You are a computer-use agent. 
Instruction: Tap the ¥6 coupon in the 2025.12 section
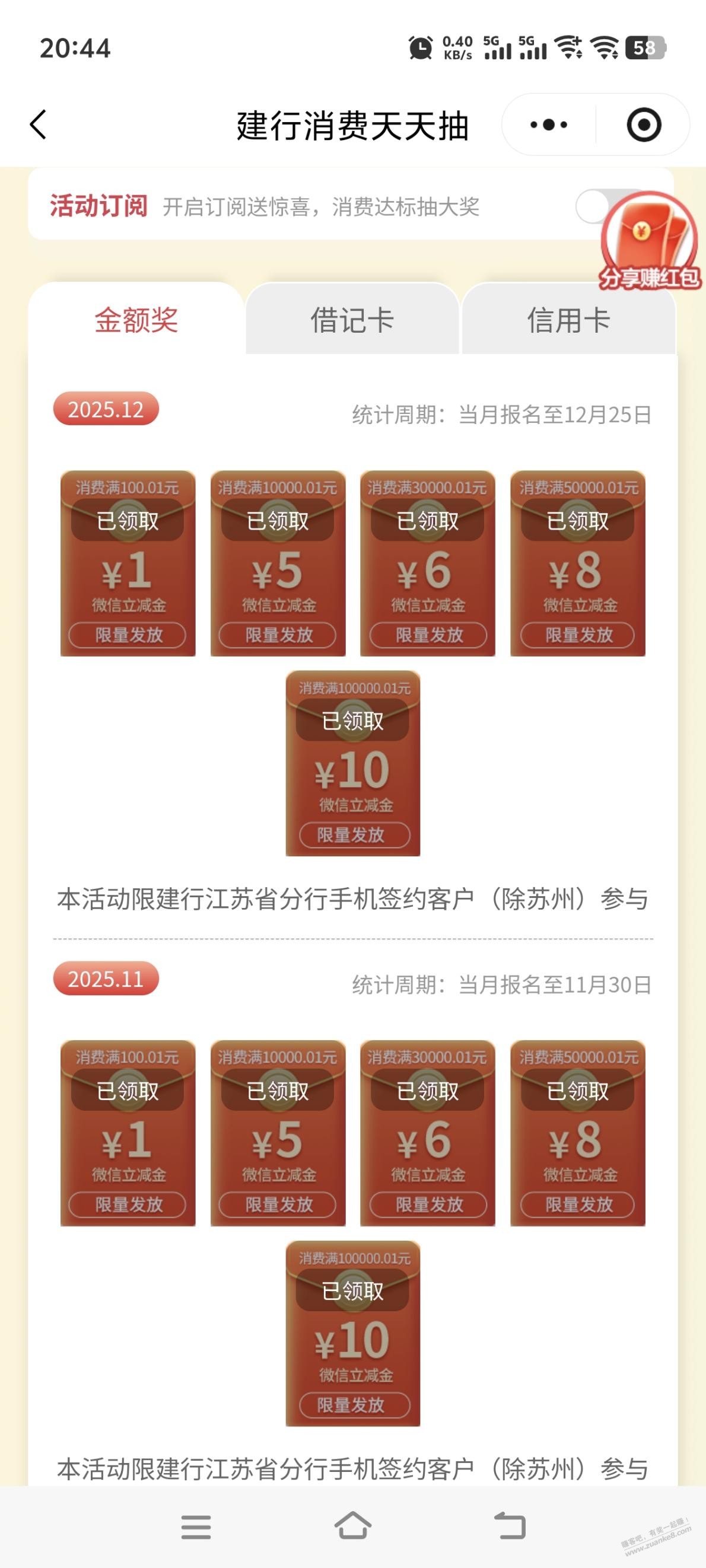[x=428, y=563]
